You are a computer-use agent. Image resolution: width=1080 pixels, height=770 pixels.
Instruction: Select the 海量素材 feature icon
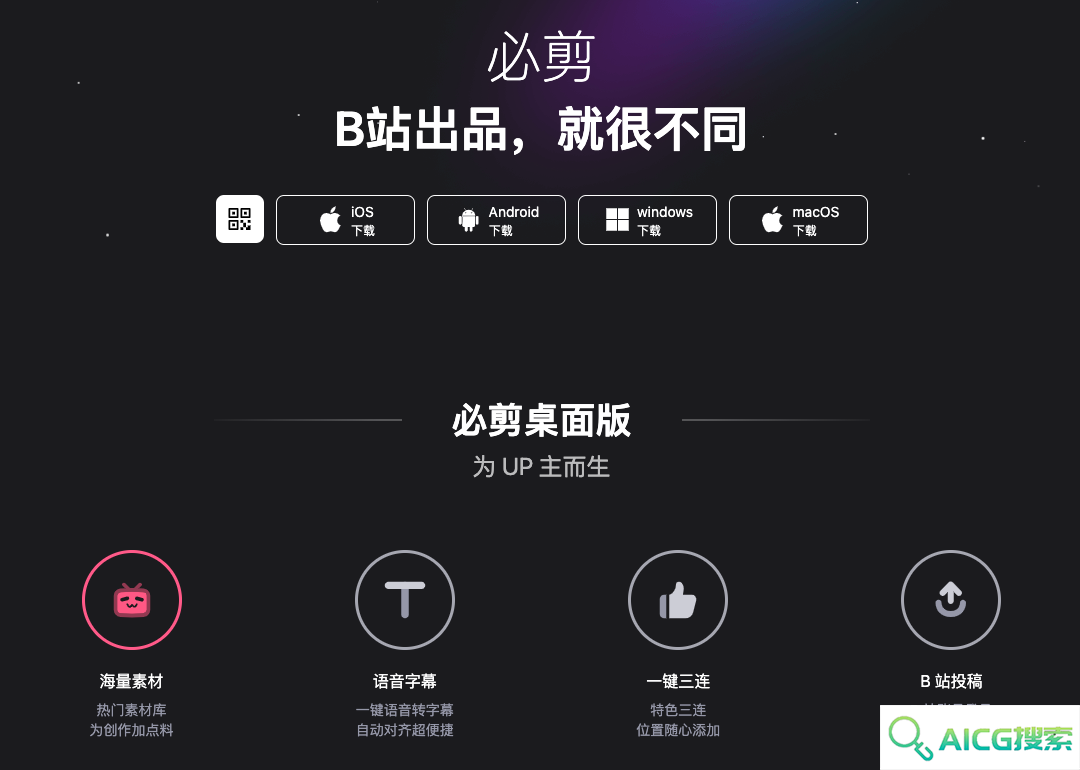coord(132,600)
